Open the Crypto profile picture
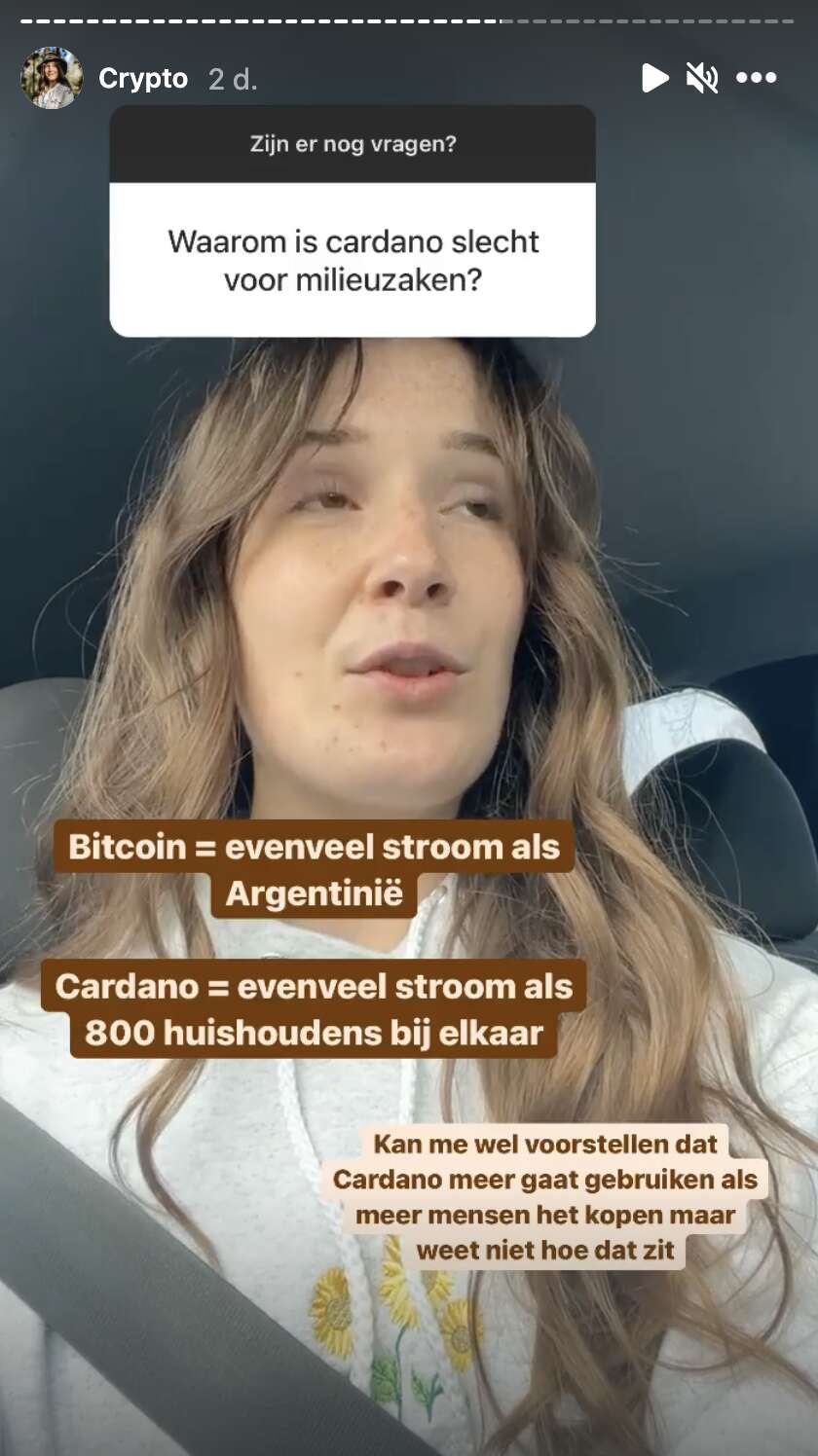This screenshot has width=818, height=1456. (52, 78)
